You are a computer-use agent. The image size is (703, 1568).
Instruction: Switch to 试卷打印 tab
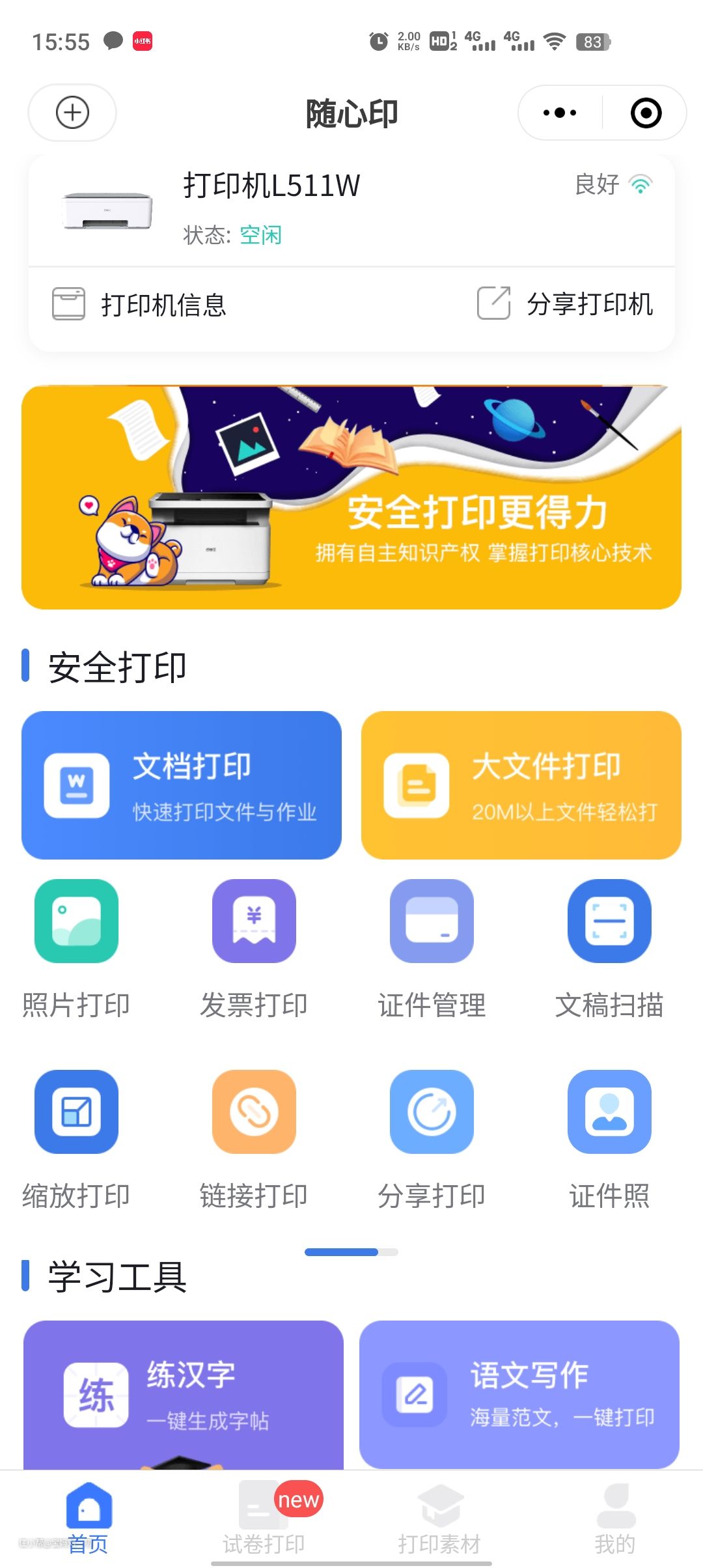pos(264,1519)
